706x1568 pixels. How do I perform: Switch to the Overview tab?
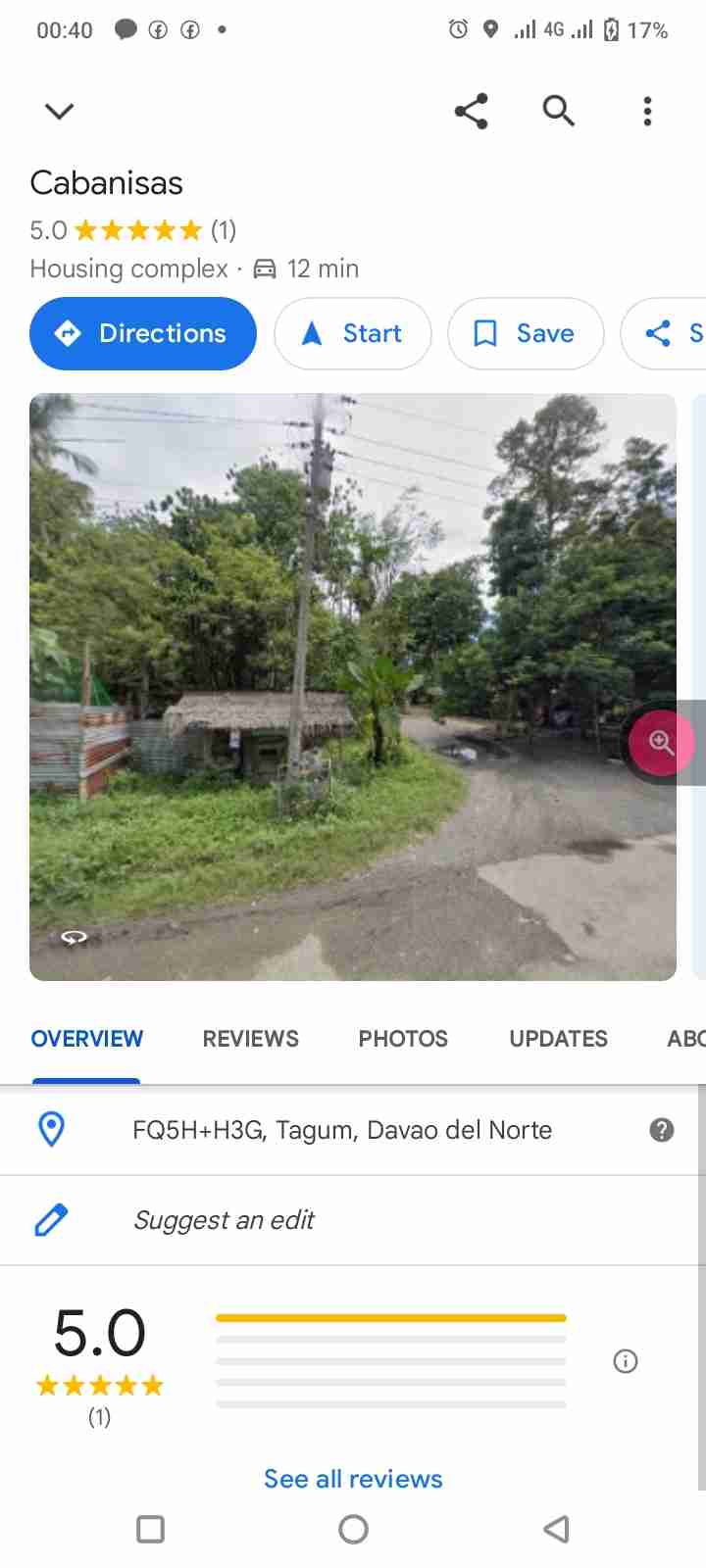tap(86, 1039)
